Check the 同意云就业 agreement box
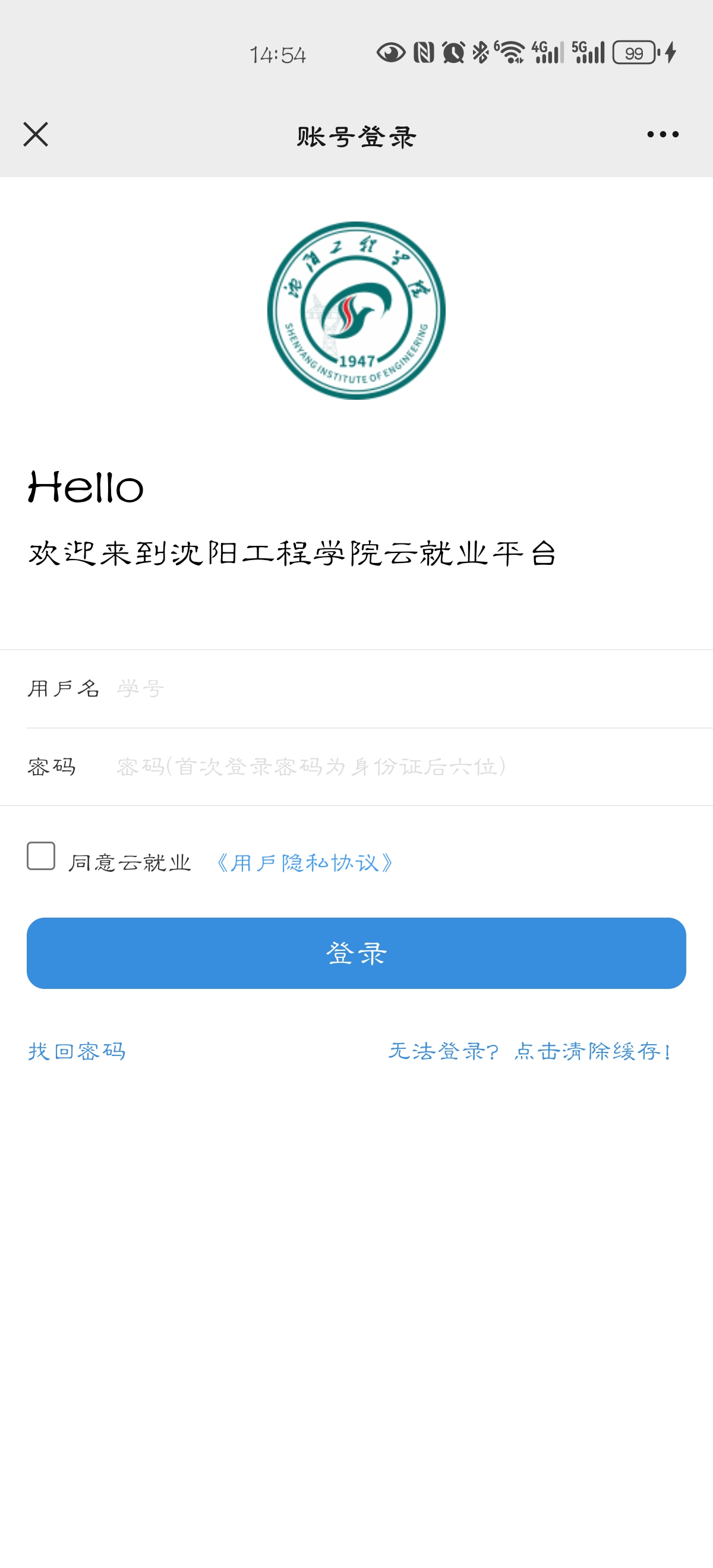This screenshot has width=713, height=1568. click(x=42, y=856)
